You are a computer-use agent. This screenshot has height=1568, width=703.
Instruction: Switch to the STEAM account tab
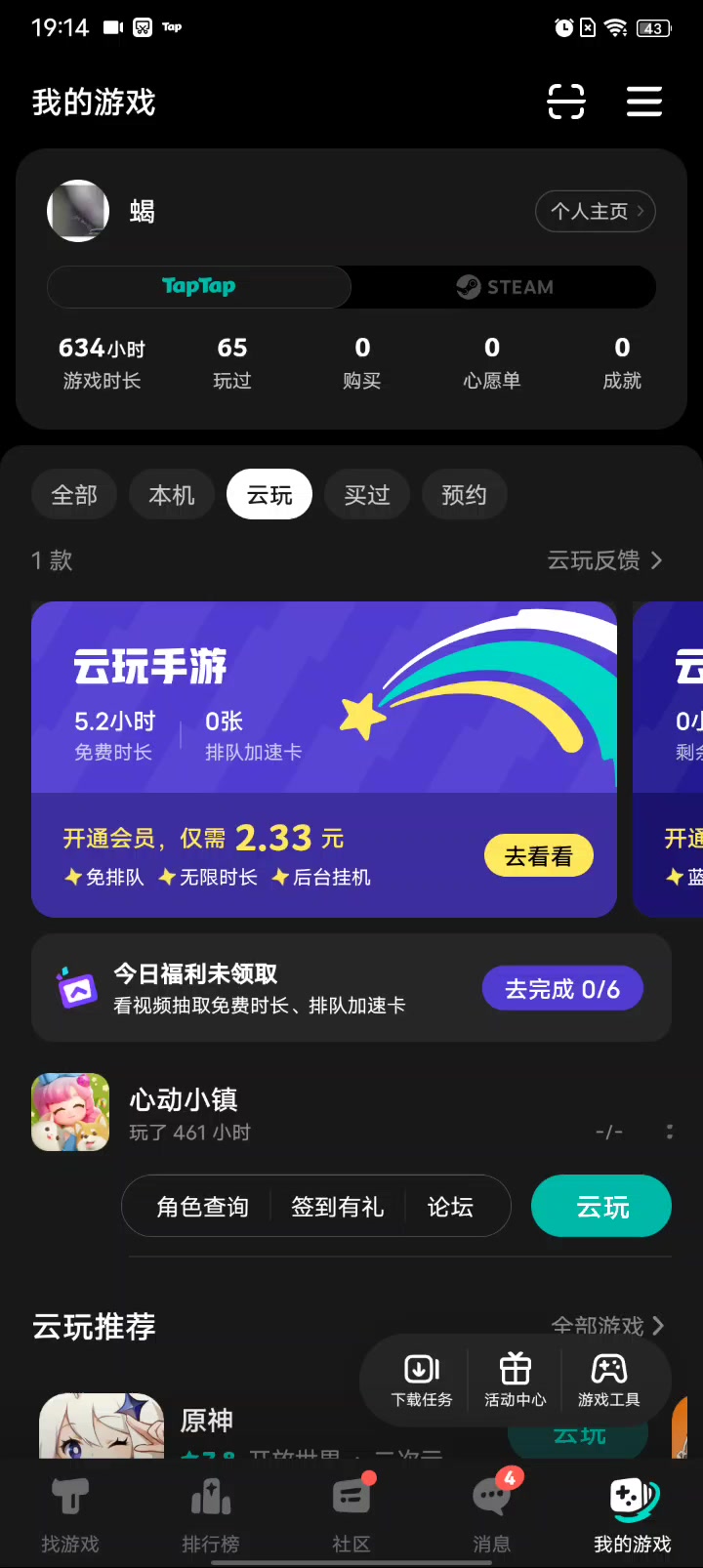point(504,287)
